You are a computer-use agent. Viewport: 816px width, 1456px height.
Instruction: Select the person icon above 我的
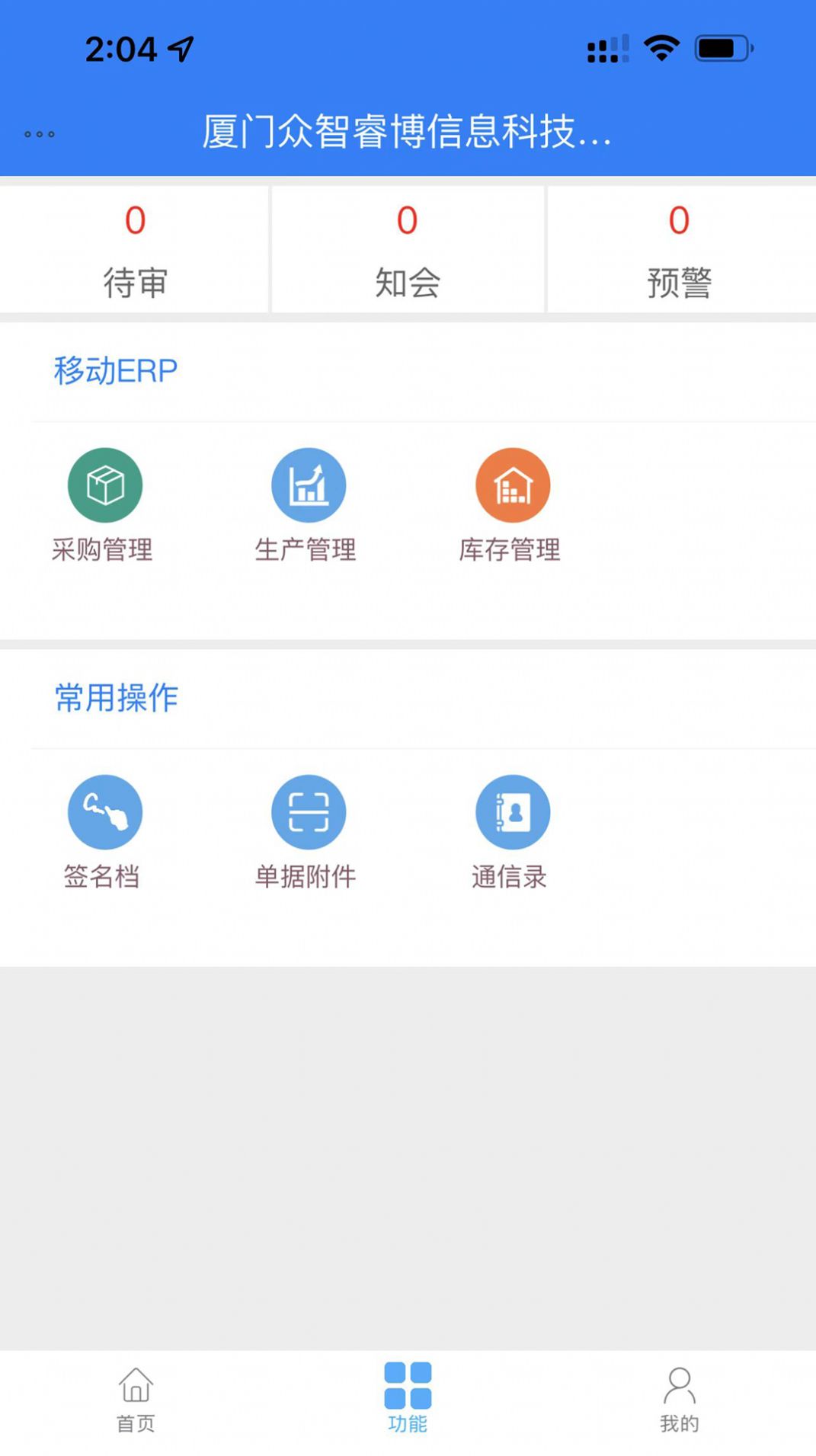678,1388
